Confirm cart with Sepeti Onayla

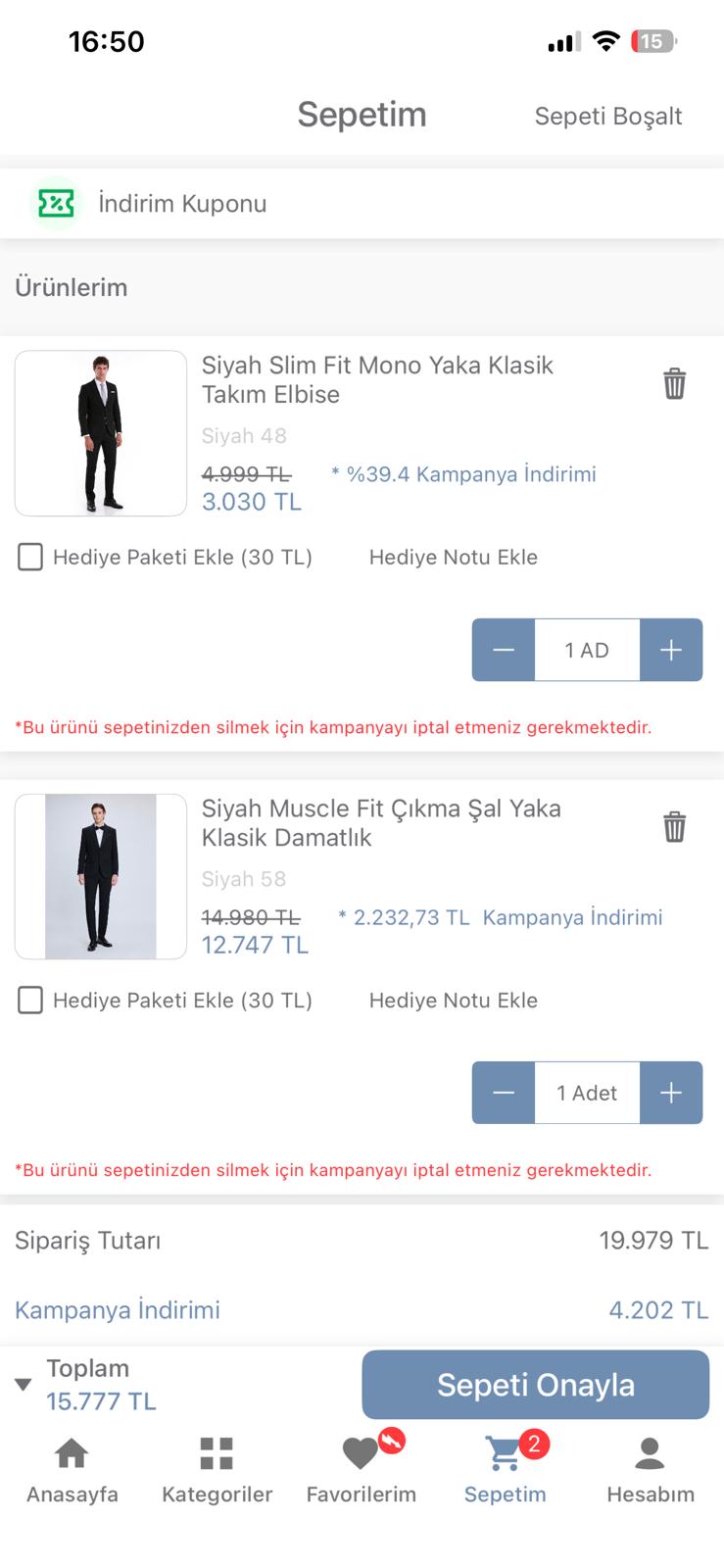coord(535,1385)
